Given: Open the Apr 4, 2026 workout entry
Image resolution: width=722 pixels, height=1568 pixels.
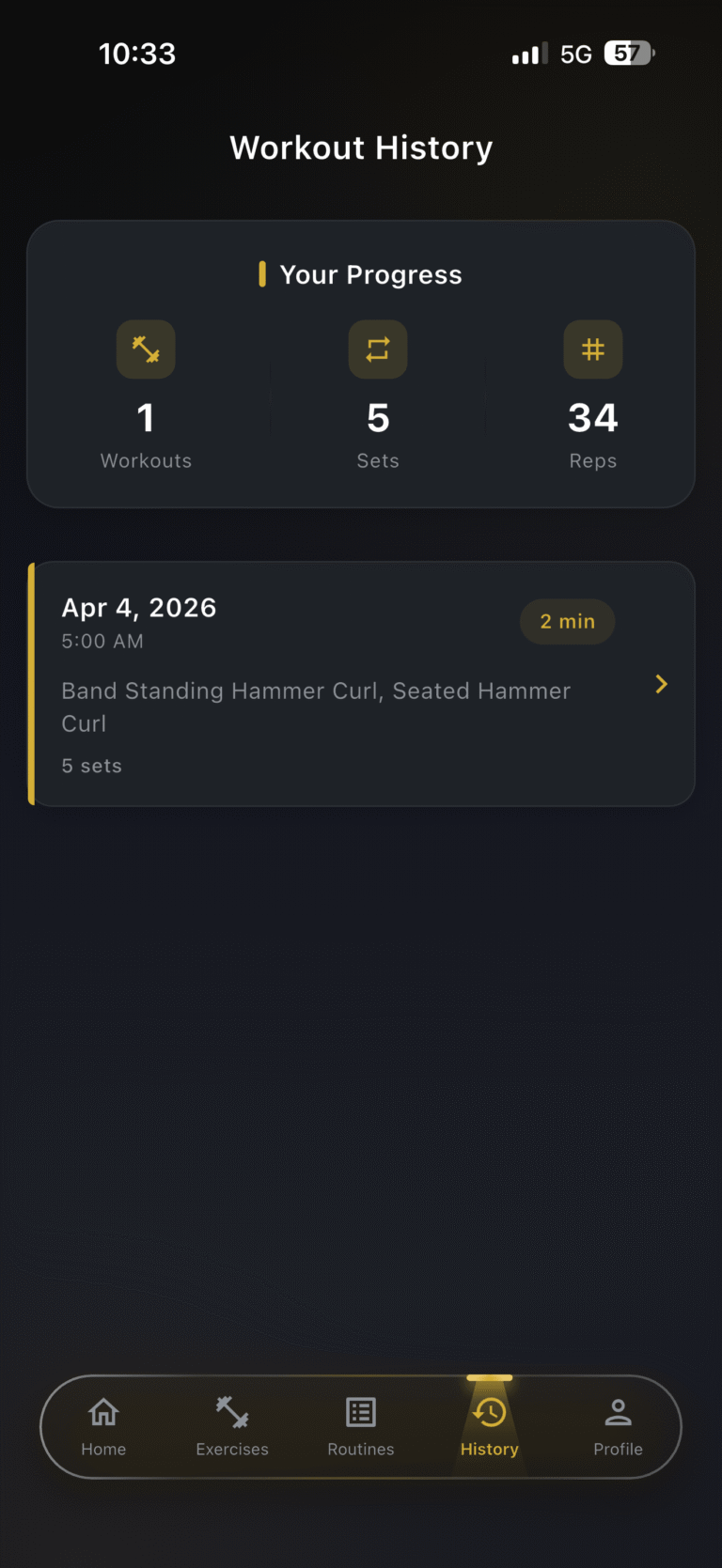Looking at the screenshot, I should [362, 684].
